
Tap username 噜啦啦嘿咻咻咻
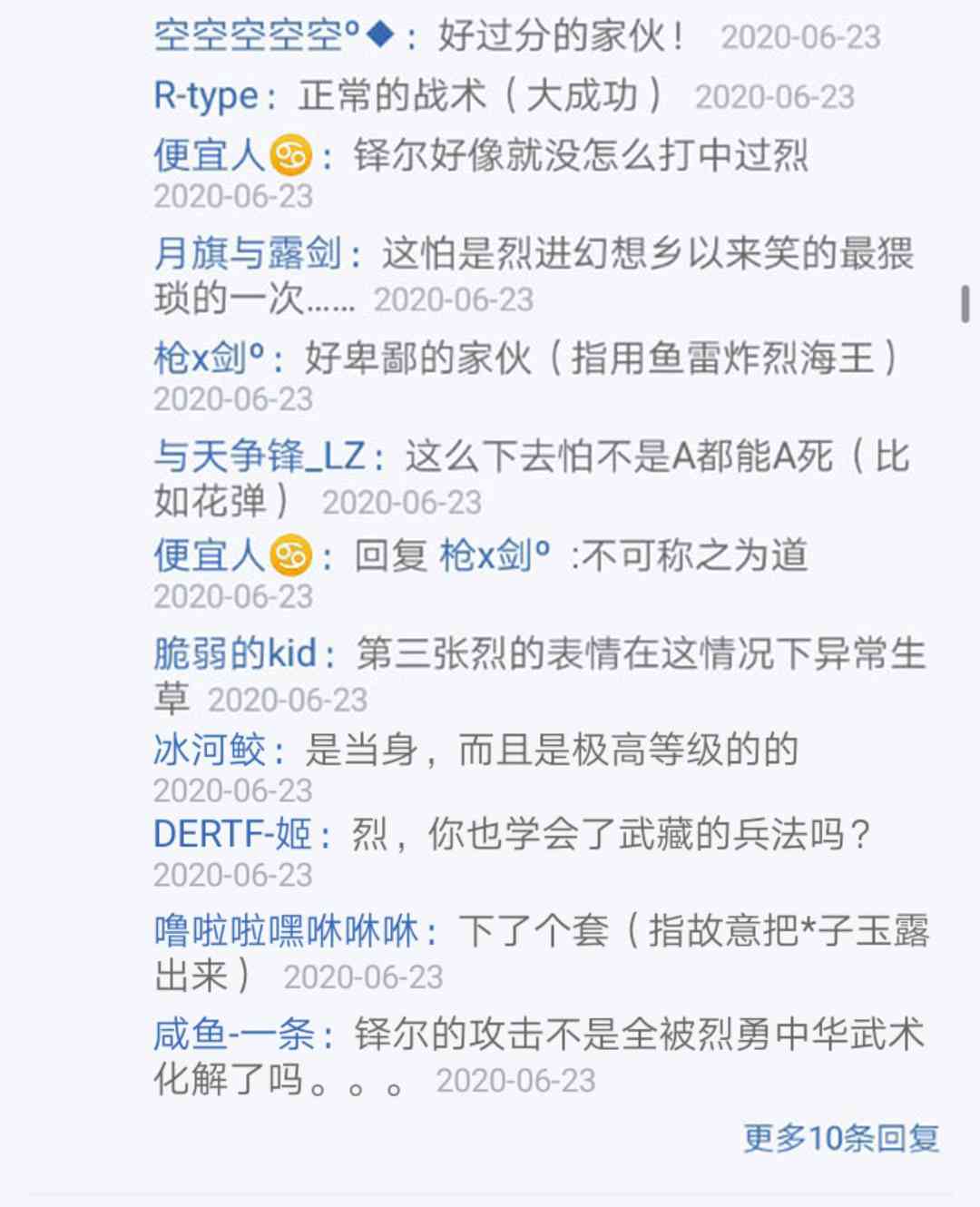[x=286, y=931]
